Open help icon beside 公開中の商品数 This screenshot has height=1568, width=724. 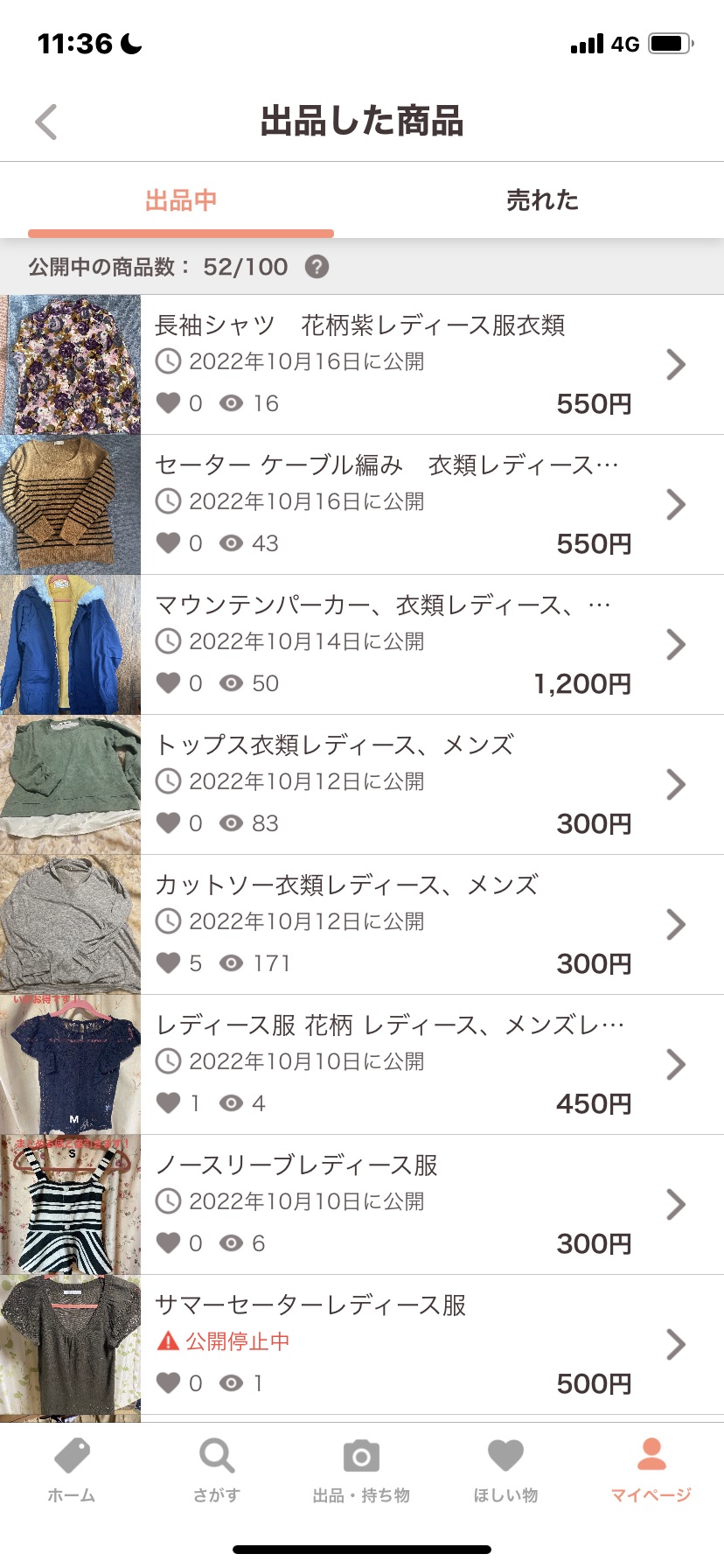tap(317, 267)
